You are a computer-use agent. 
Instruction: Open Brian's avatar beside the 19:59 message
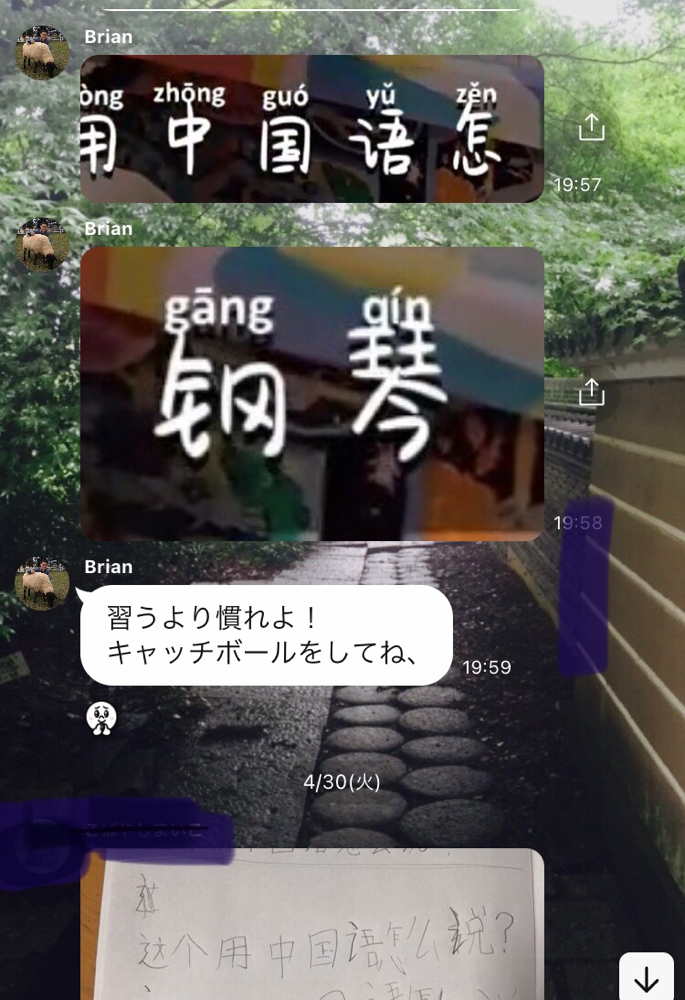tap(41, 583)
